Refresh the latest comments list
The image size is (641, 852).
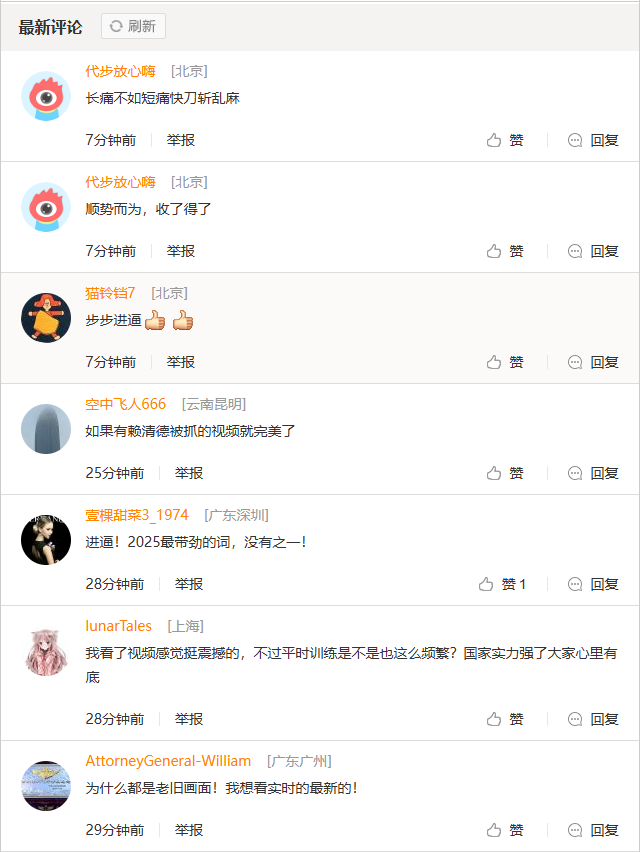click(x=133, y=26)
